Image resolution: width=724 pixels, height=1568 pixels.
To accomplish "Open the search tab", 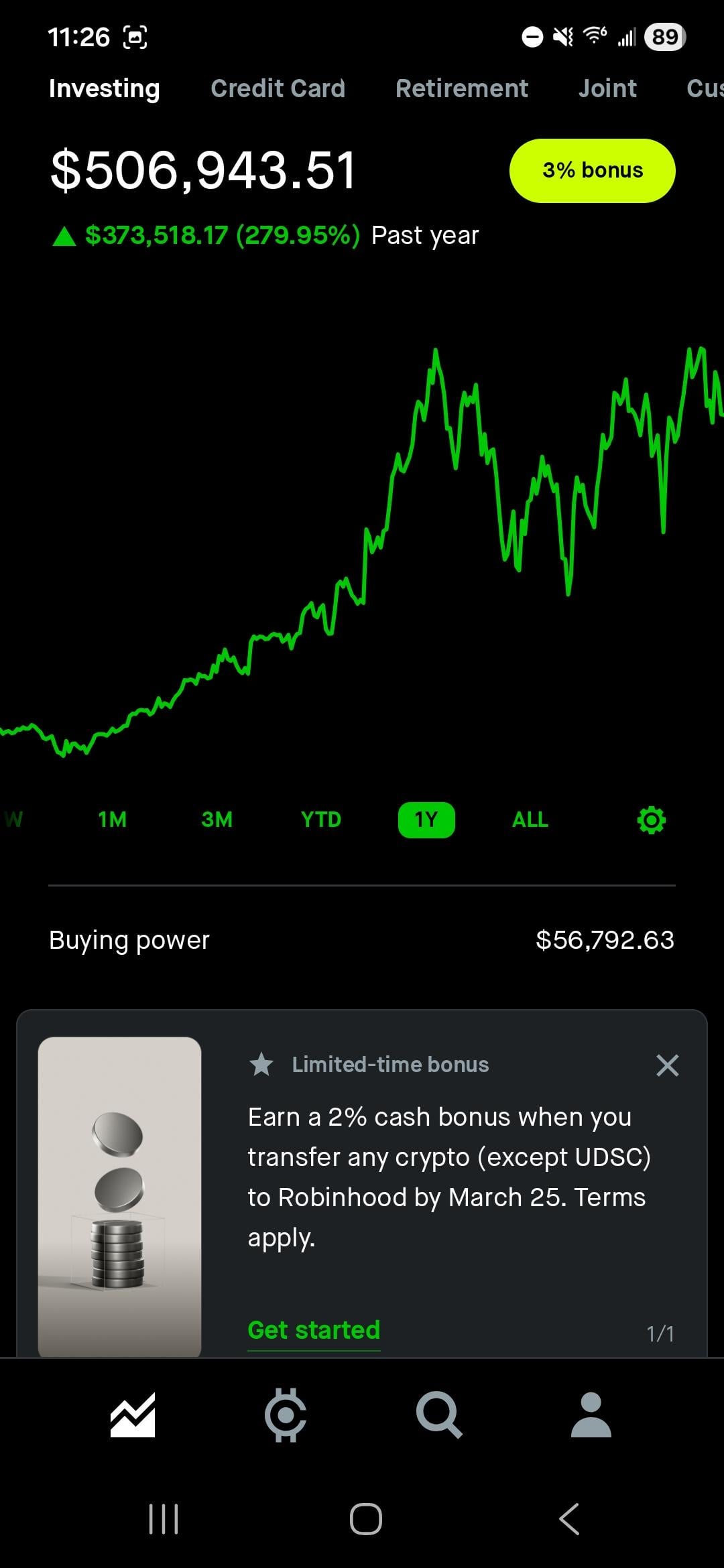I will (439, 1415).
